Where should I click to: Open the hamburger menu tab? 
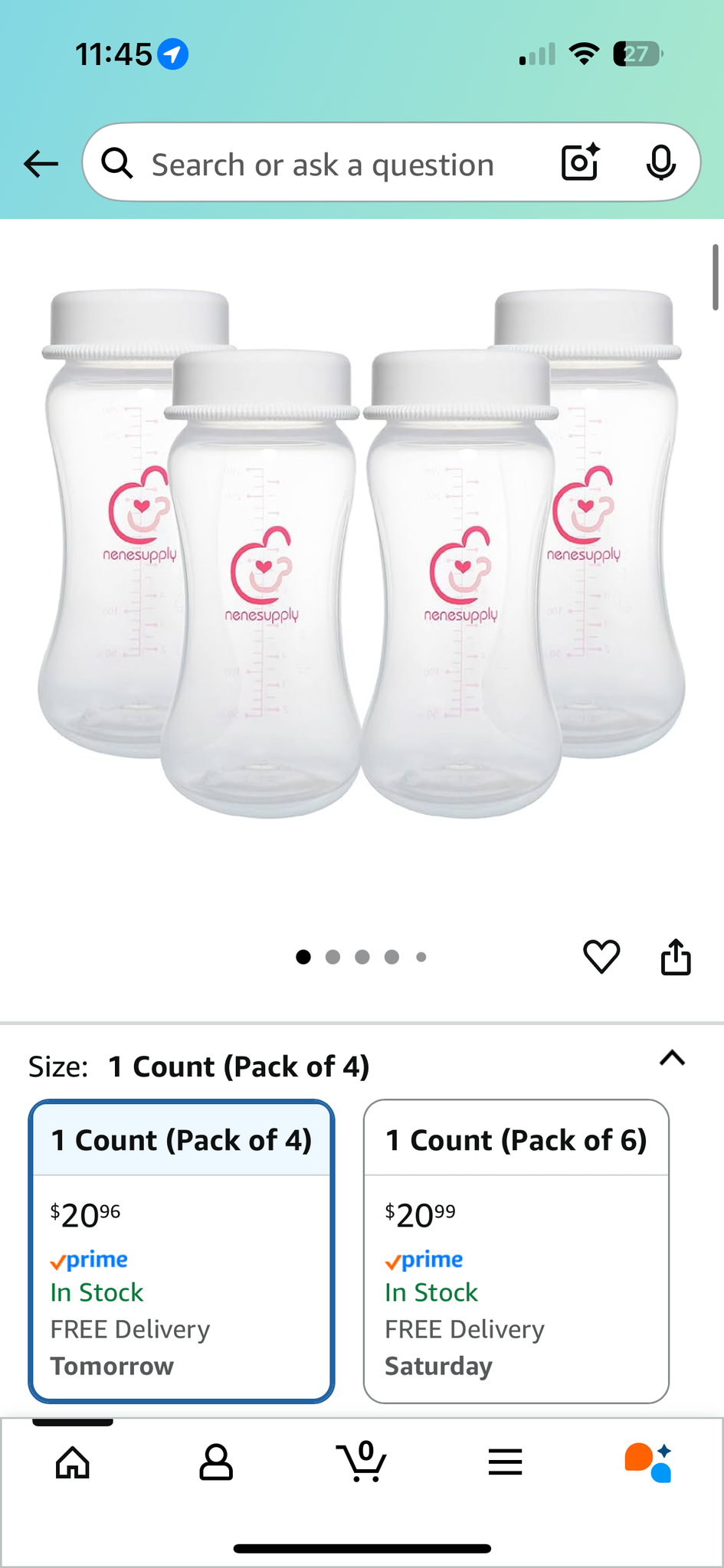pyautogui.click(x=505, y=1463)
